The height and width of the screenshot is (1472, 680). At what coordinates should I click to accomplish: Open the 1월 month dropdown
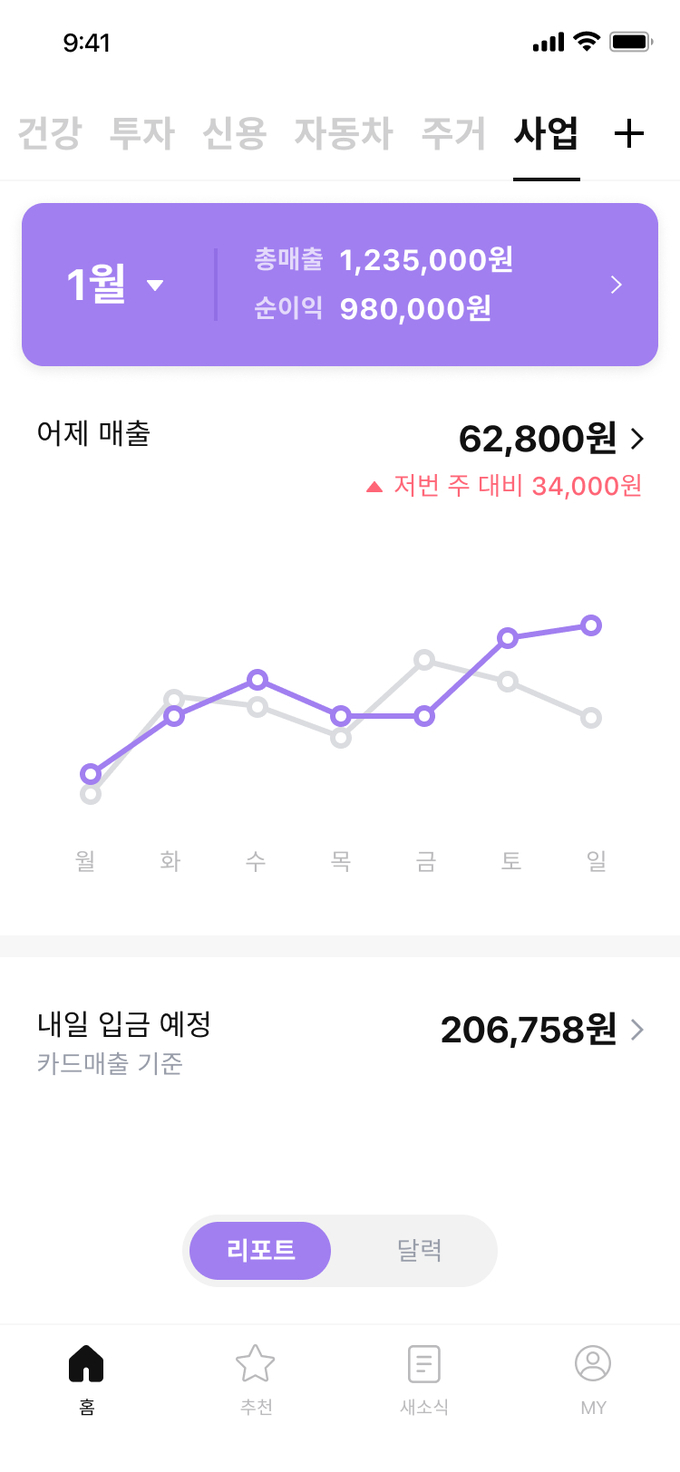coord(114,285)
